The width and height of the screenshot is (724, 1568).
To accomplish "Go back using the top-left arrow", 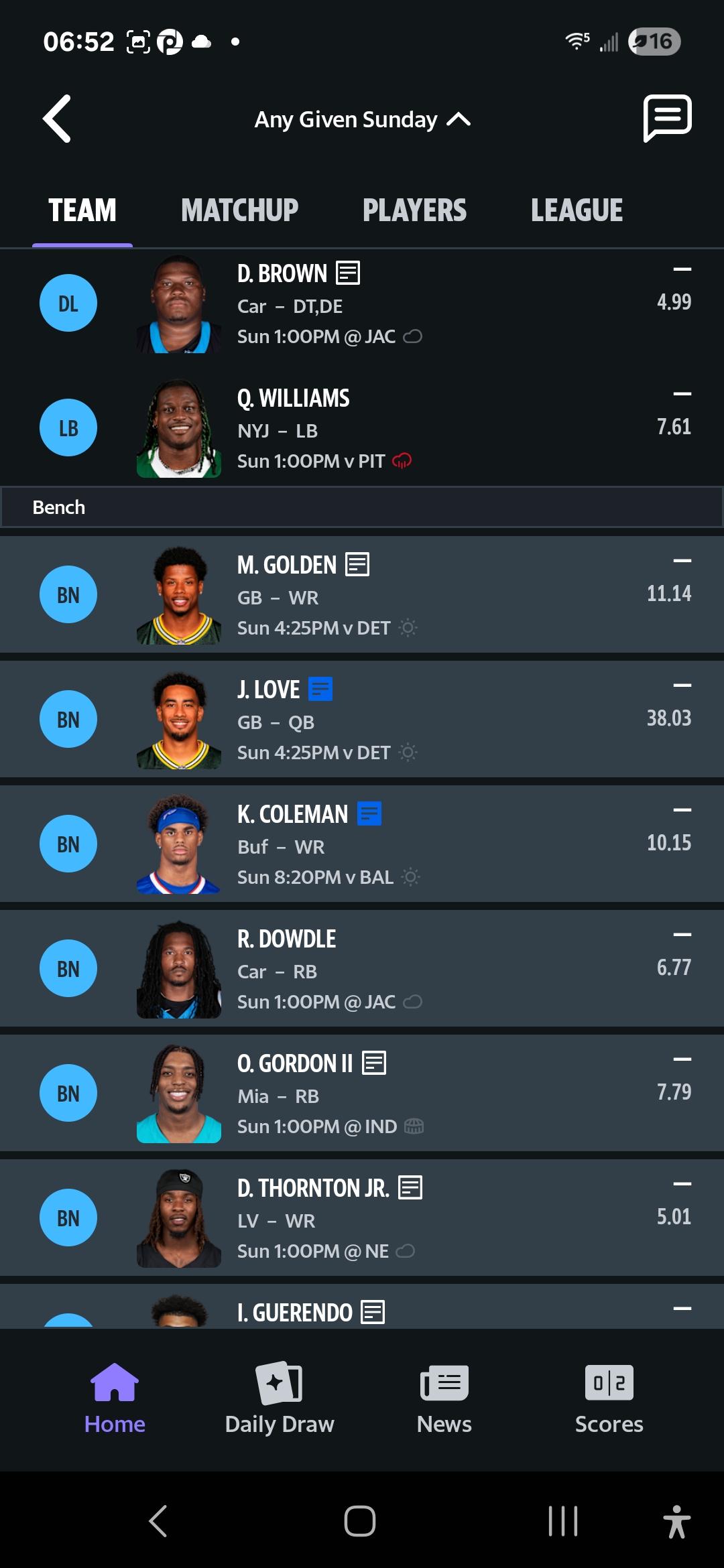I will (57, 119).
